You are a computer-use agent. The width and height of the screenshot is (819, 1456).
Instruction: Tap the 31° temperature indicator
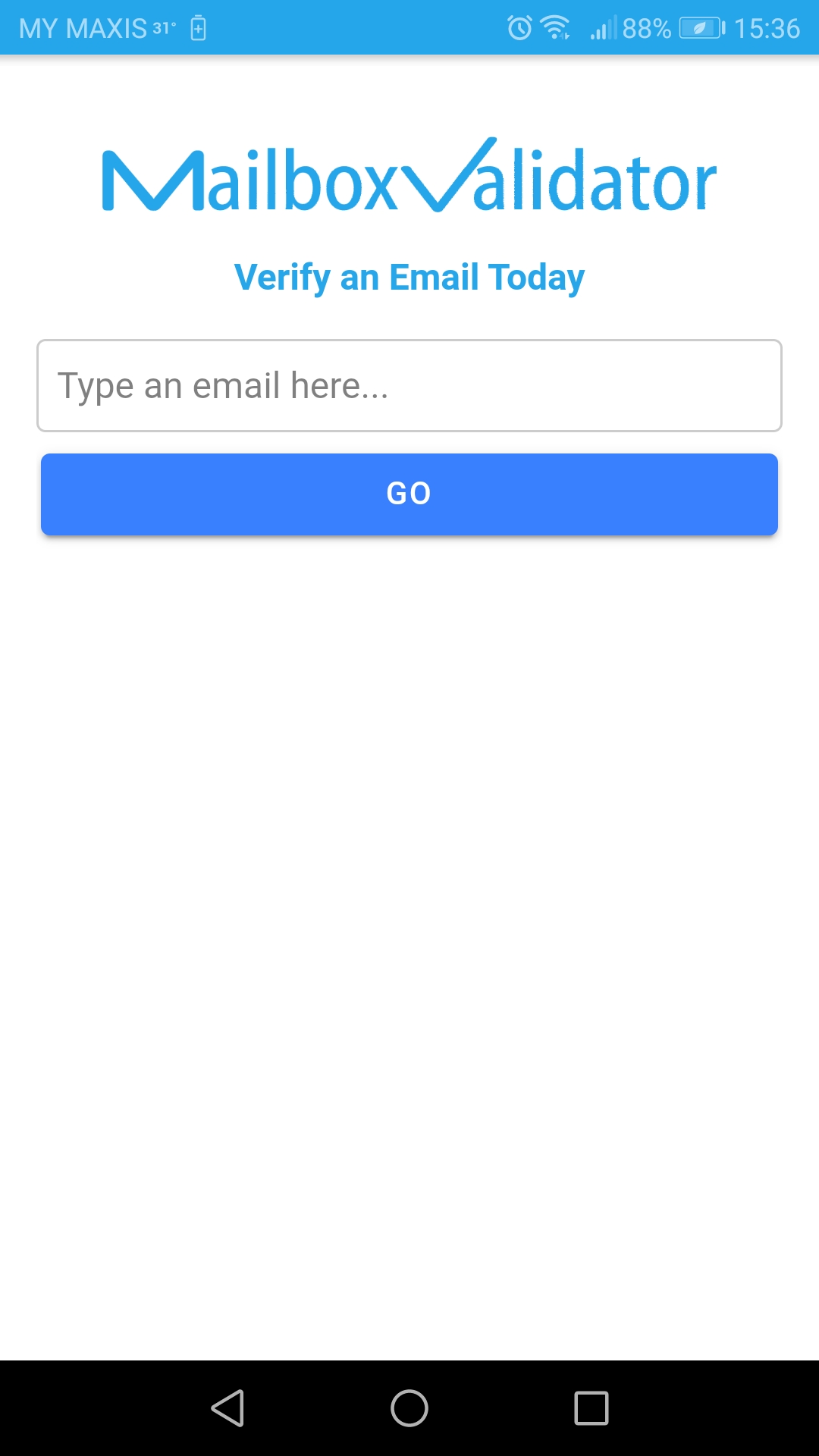point(164,27)
